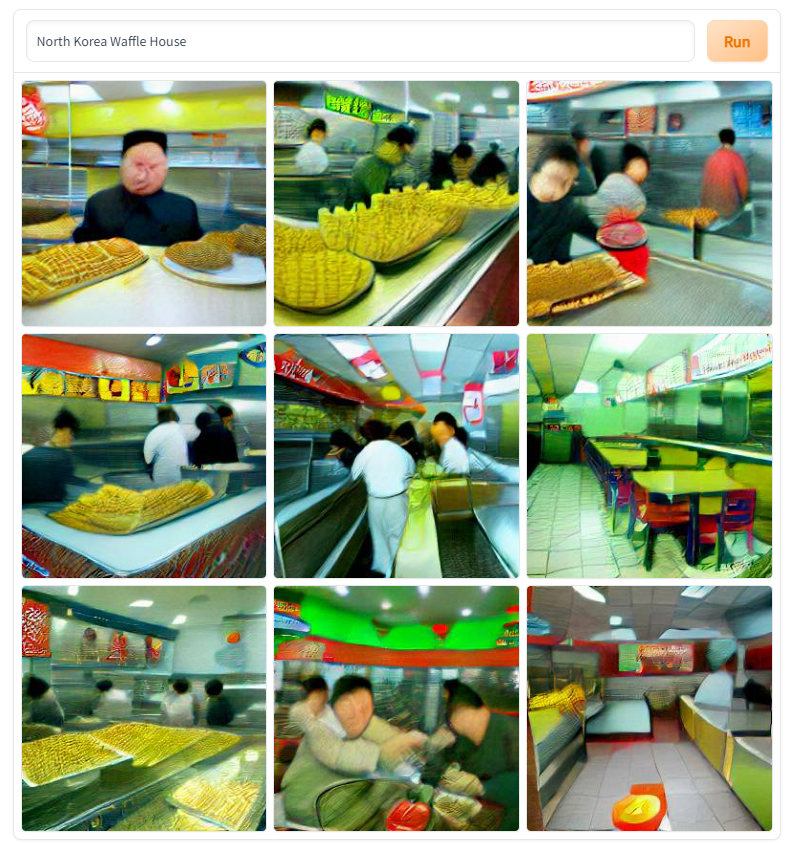The height and width of the screenshot is (843, 792).
Task: Select the blurry diners under green ceiling
Action: tap(395, 708)
